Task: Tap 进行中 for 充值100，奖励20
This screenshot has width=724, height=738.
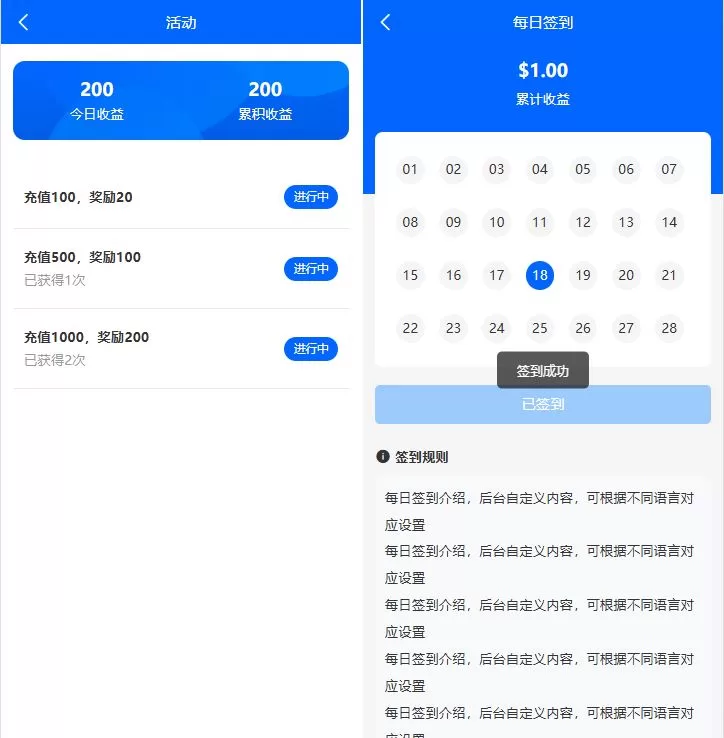Action: point(311,197)
